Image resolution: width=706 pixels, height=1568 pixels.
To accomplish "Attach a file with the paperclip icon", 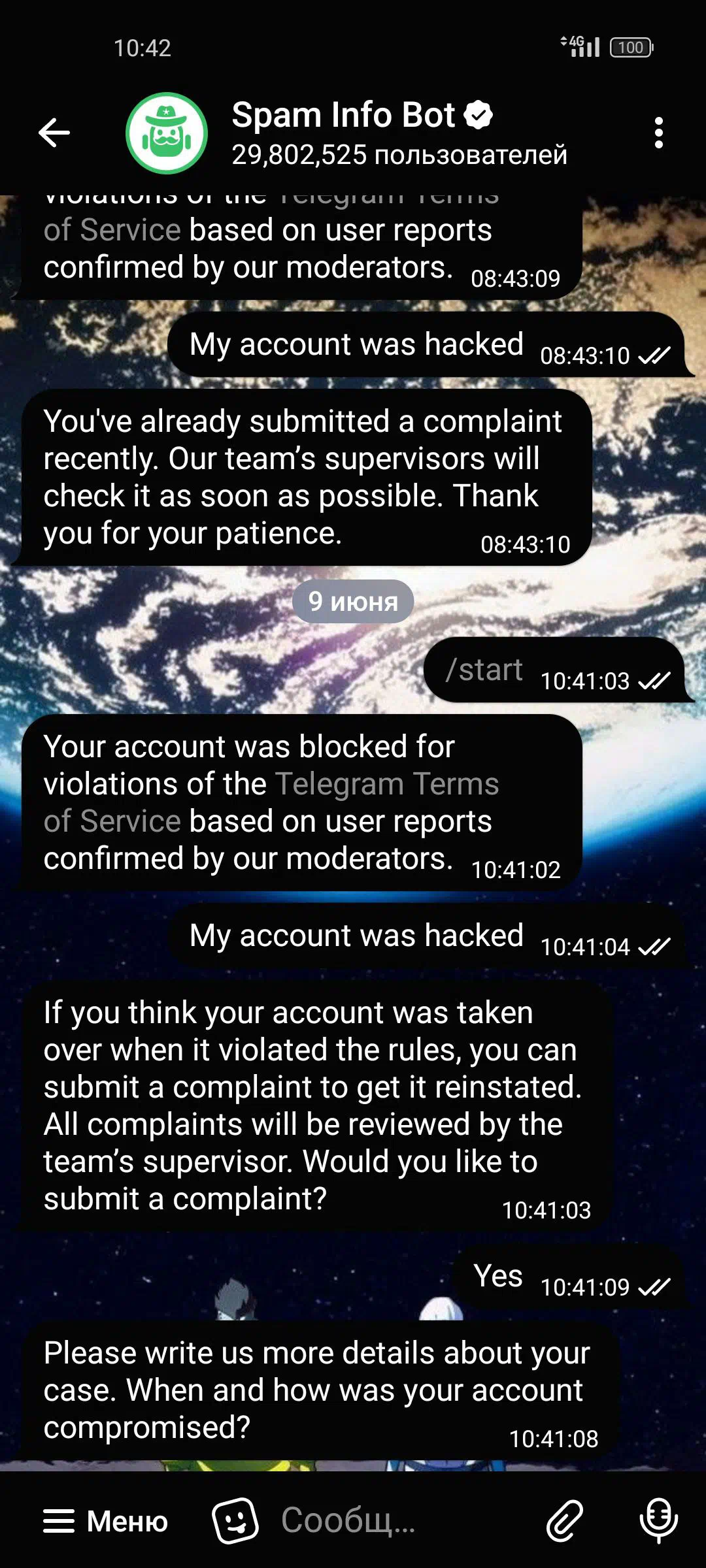I will coord(564,1521).
